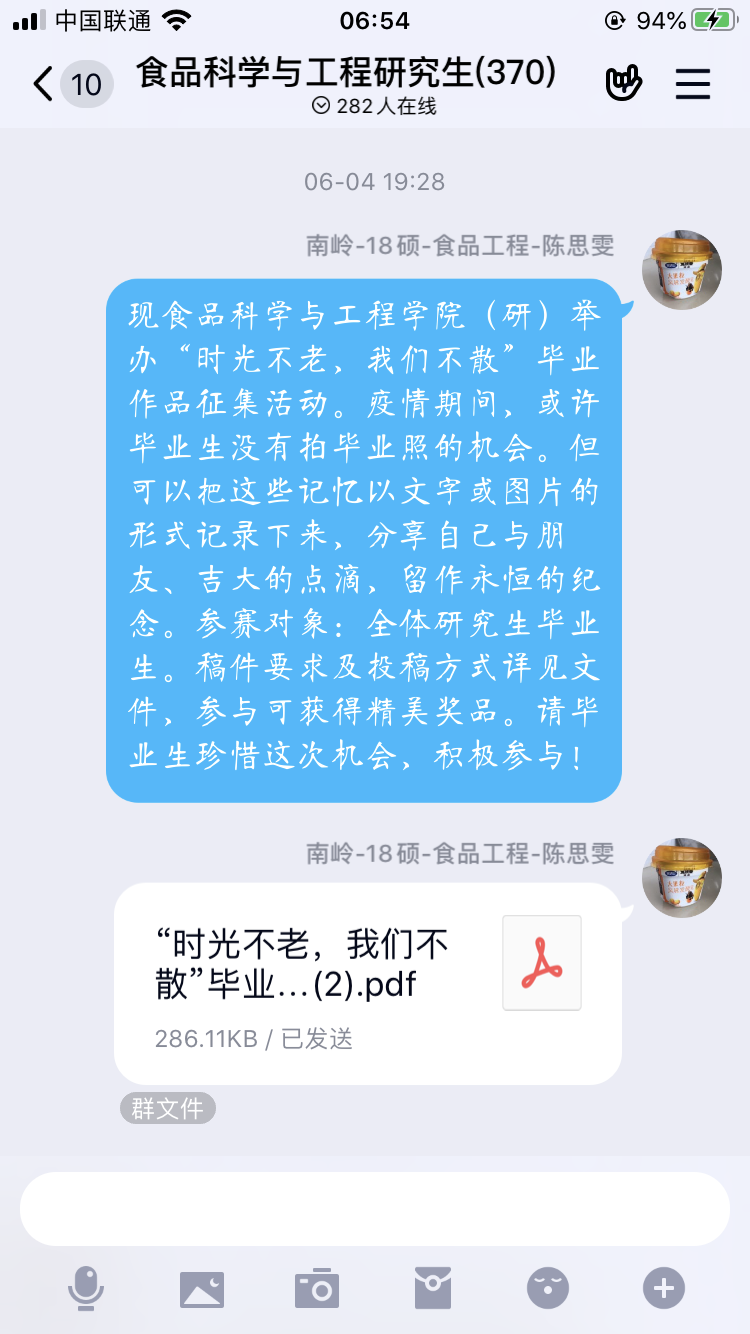Tap the 282人在线 online members indicator
Screen dimensions: 750x1334
[x=374, y=106]
